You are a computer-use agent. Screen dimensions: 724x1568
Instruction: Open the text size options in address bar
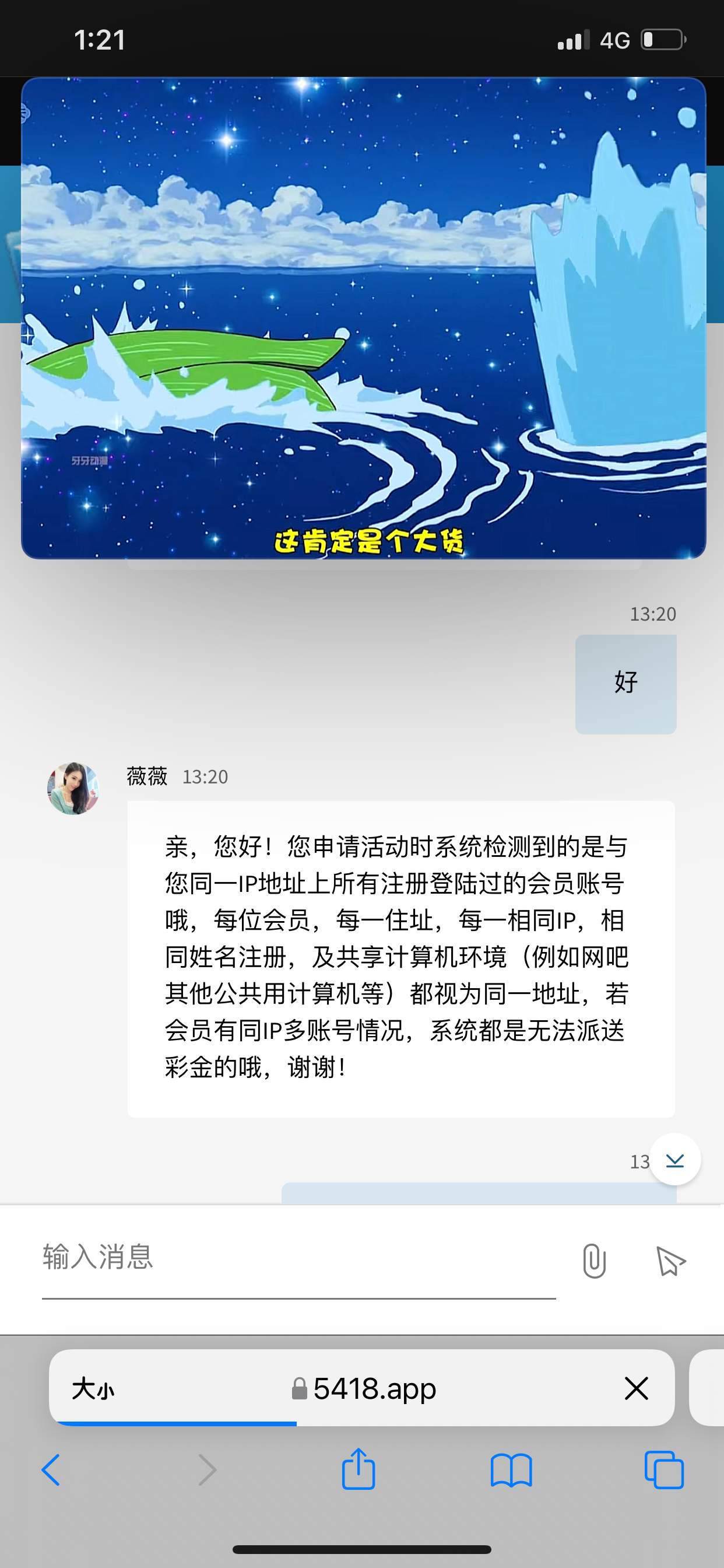pyautogui.click(x=93, y=1389)
